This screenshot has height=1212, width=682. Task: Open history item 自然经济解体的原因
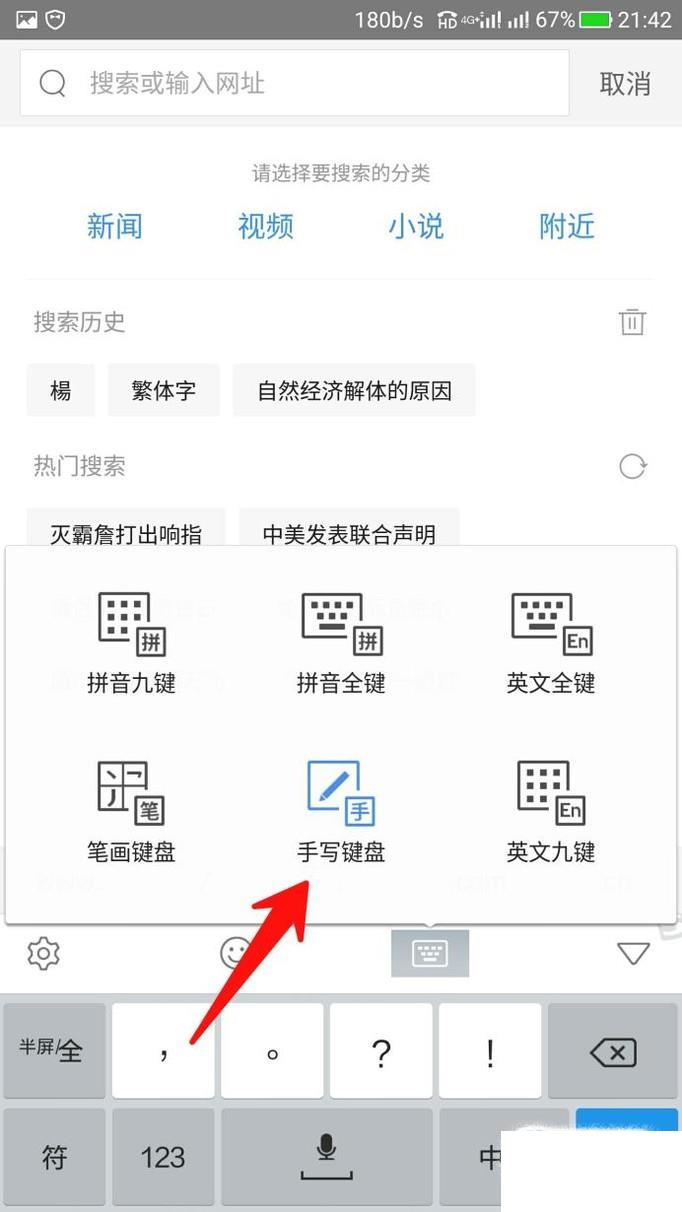pyautogui.click(x=354, y=390)
